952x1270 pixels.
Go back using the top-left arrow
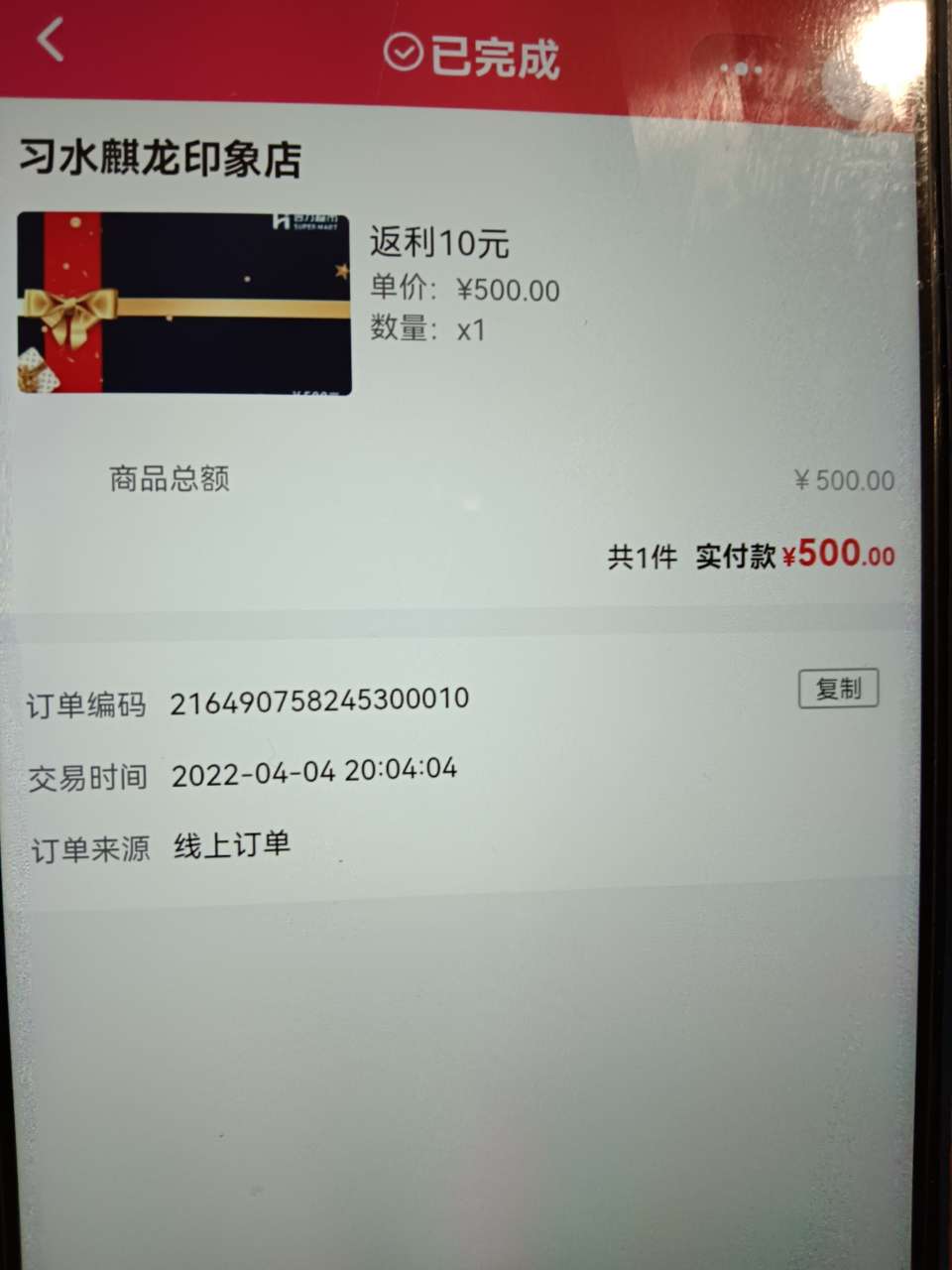coord(50,42)
